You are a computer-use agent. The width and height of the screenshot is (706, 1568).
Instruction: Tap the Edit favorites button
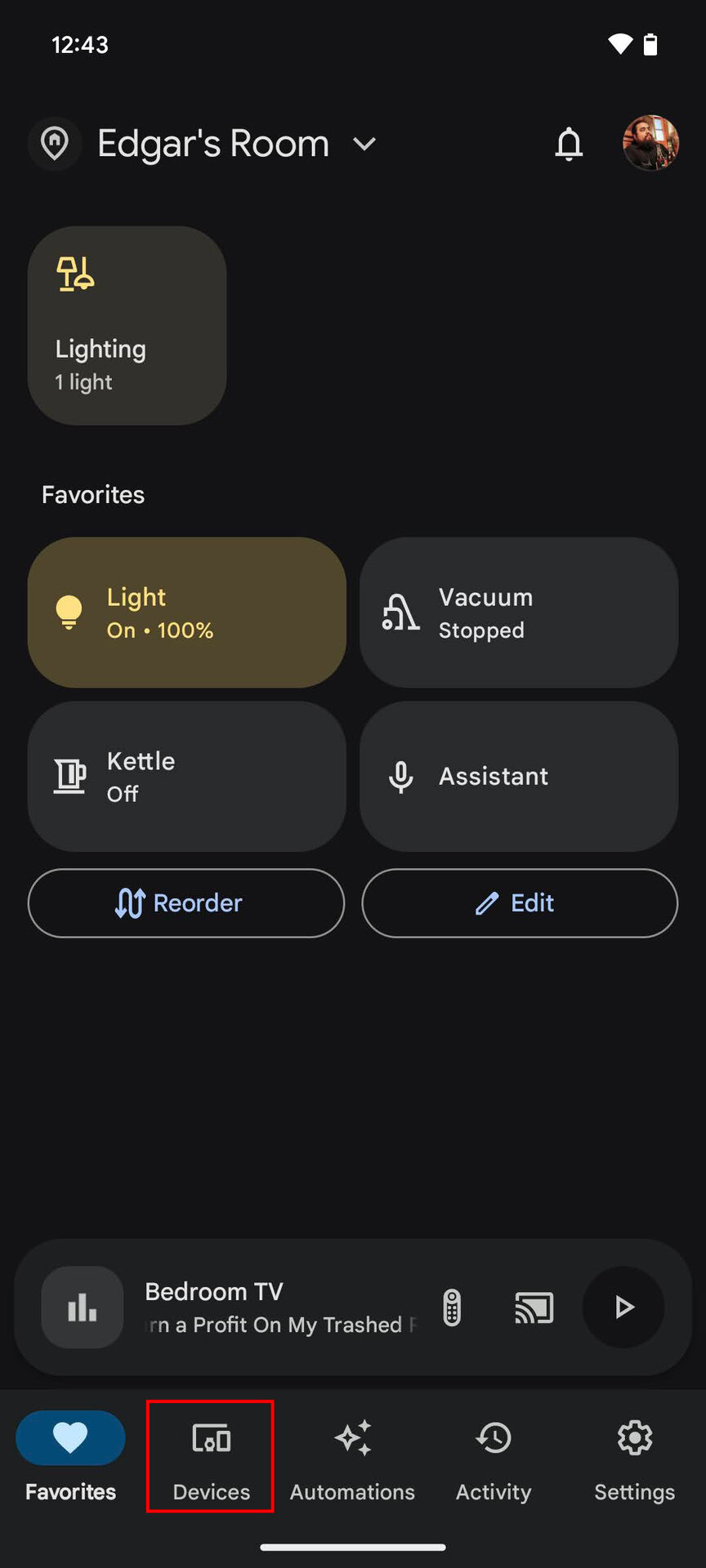520,903
